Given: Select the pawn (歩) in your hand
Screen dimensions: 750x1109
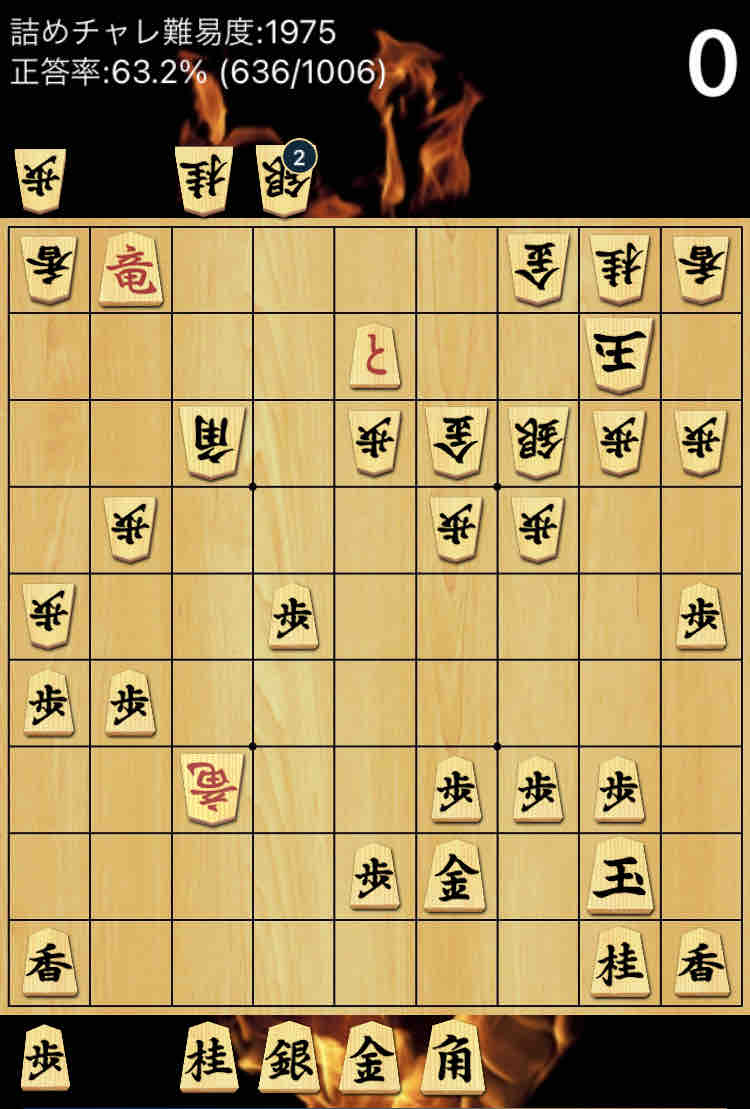Looking at the screenshot, I should click(x=46, y=1057).
